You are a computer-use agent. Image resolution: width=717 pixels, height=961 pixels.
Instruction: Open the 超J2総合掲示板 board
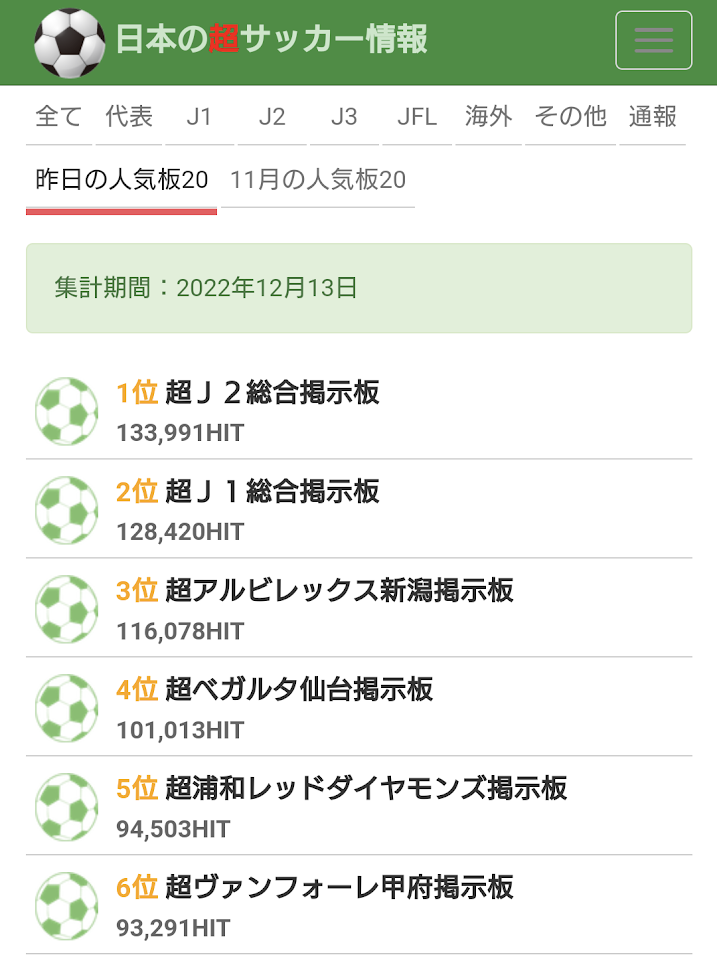coord(272,393)
